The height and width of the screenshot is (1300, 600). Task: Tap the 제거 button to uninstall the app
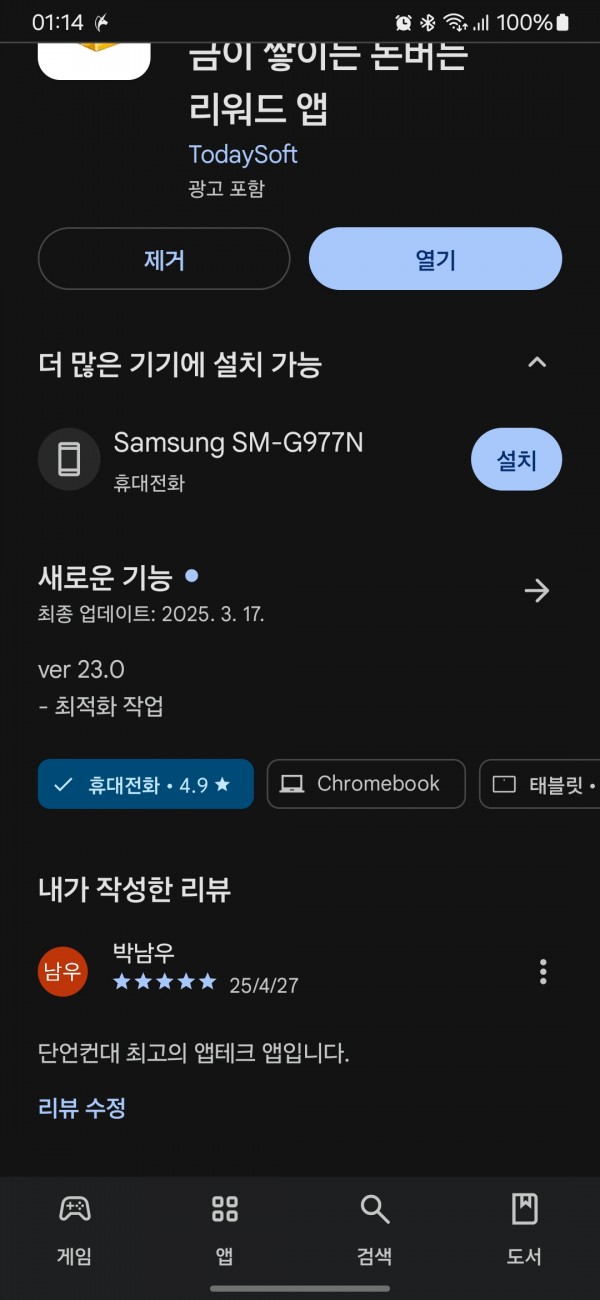coord(164,259)
